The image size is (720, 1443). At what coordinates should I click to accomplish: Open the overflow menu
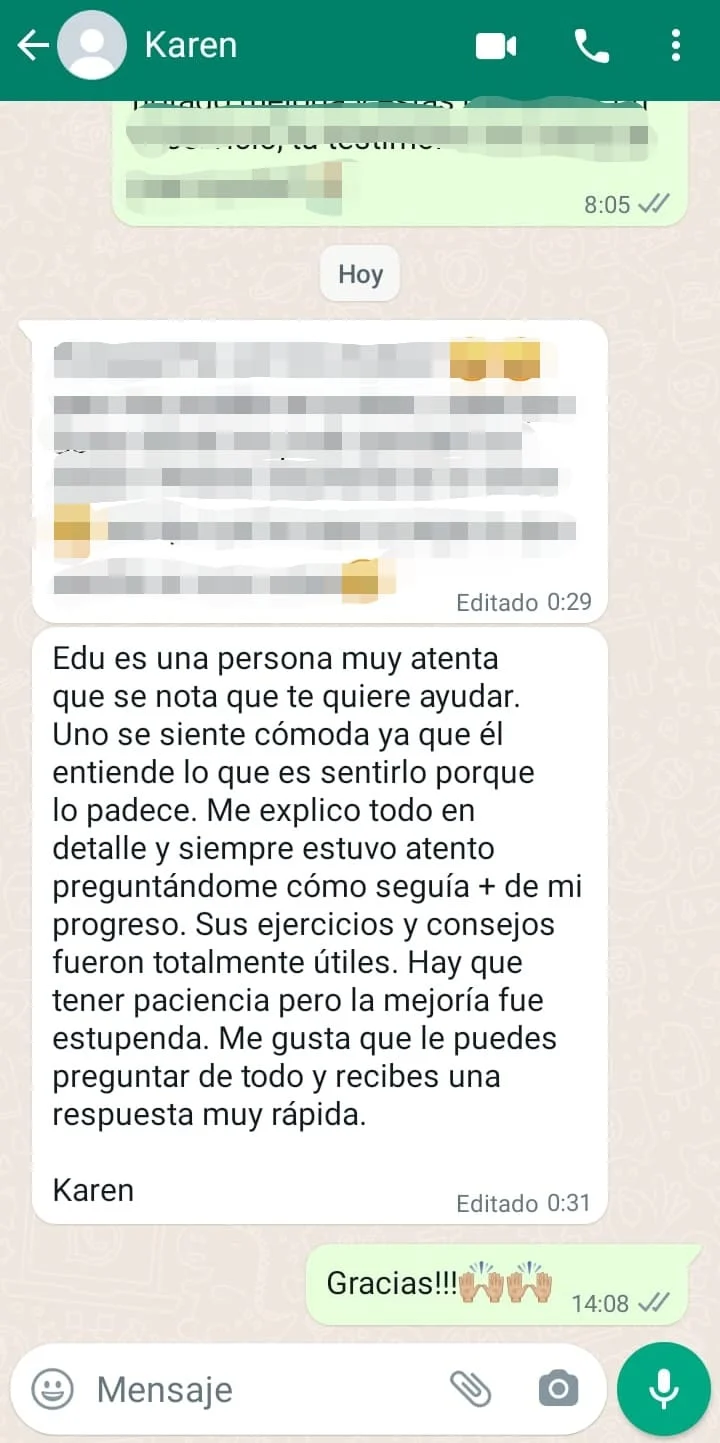point(676,46)
